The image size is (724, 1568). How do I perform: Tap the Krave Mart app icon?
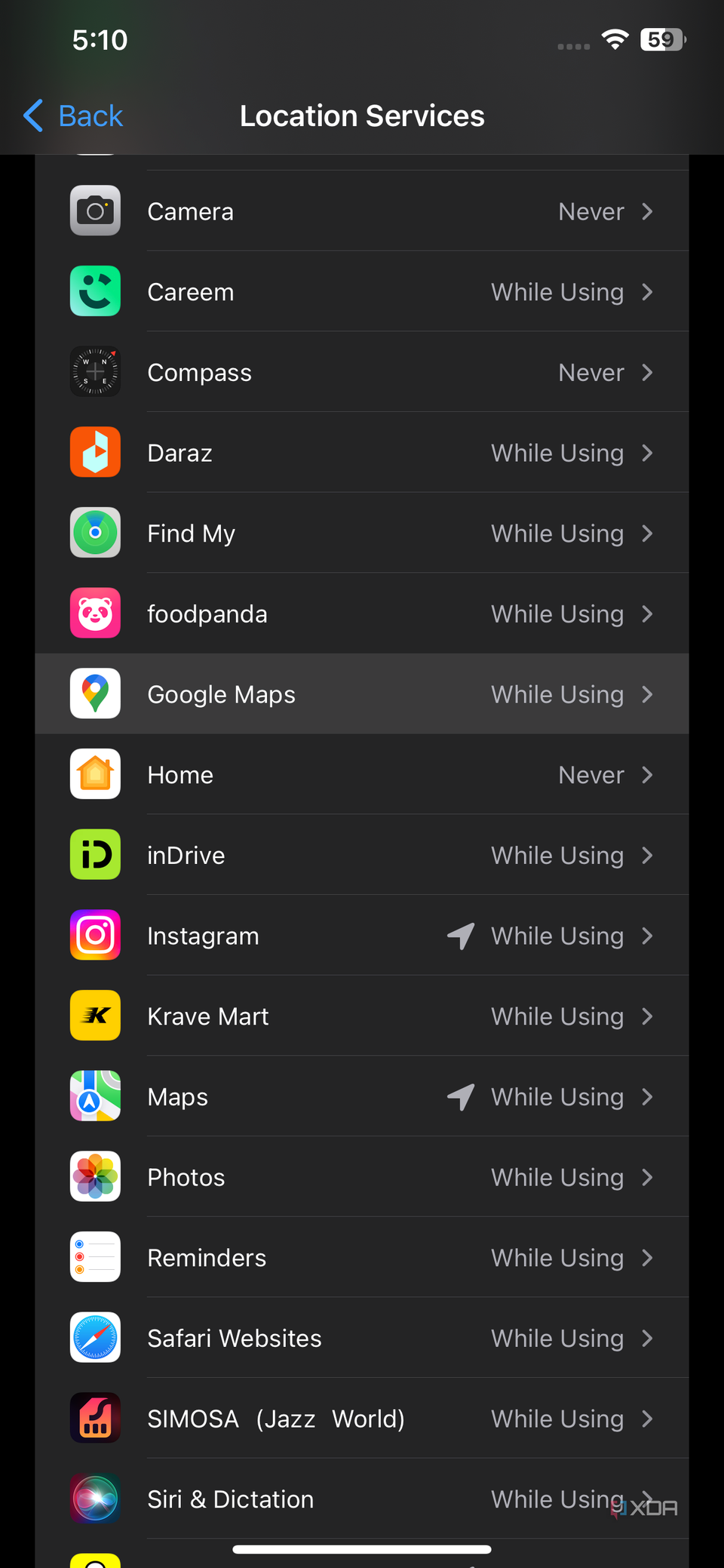[x=95, y=1016]
